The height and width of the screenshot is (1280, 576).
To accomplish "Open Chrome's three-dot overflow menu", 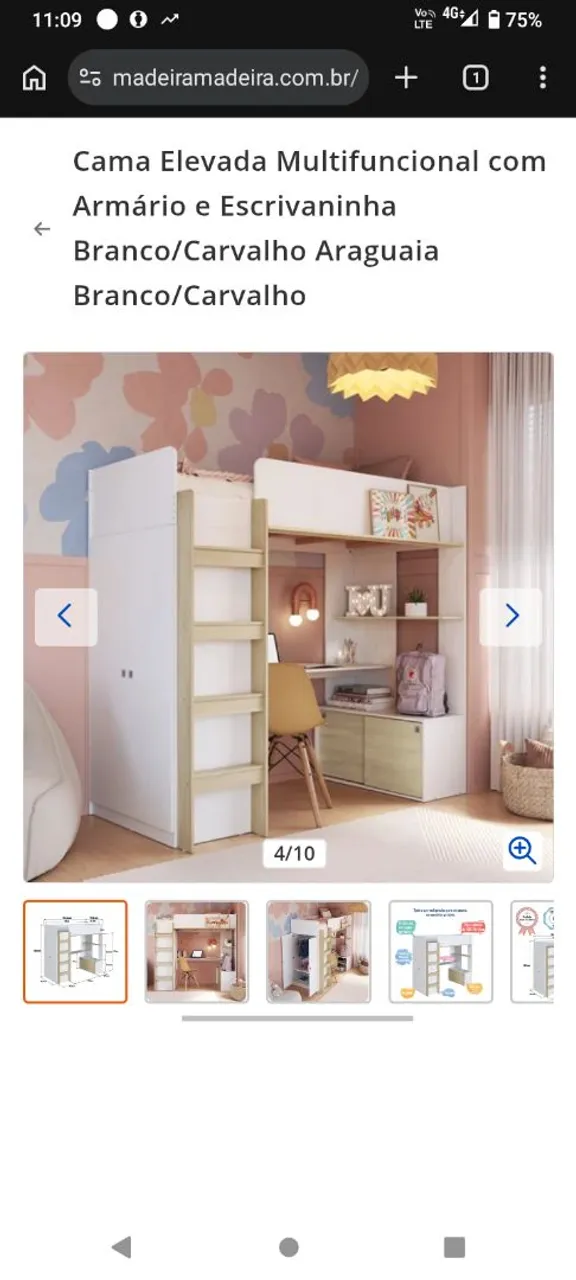I will (x=542, y=78).
